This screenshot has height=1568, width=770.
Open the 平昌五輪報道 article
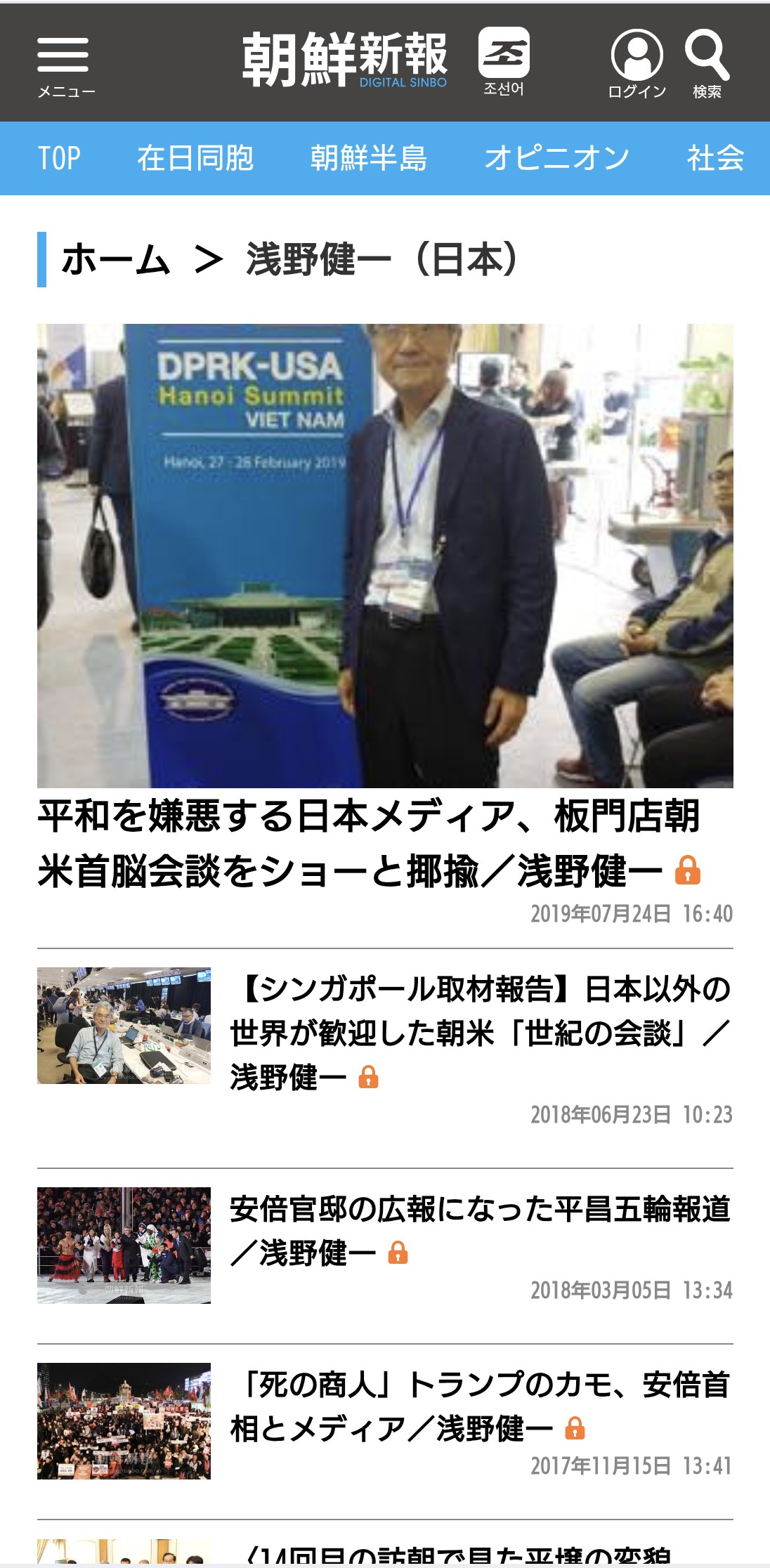481,1229
